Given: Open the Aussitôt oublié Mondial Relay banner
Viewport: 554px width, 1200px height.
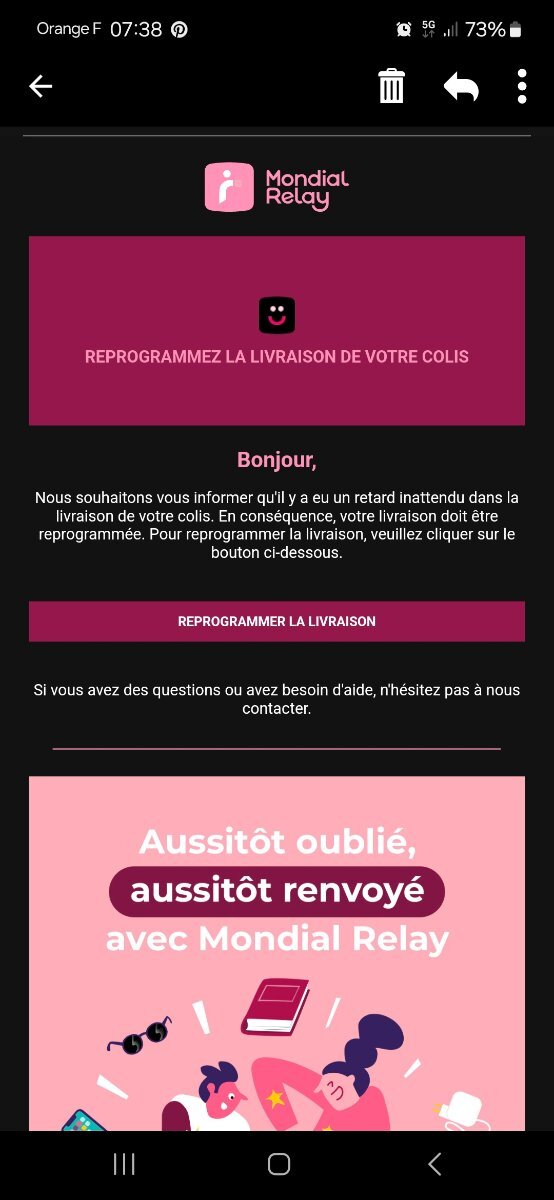Looking at the screenshot, I should pos(277,953).
